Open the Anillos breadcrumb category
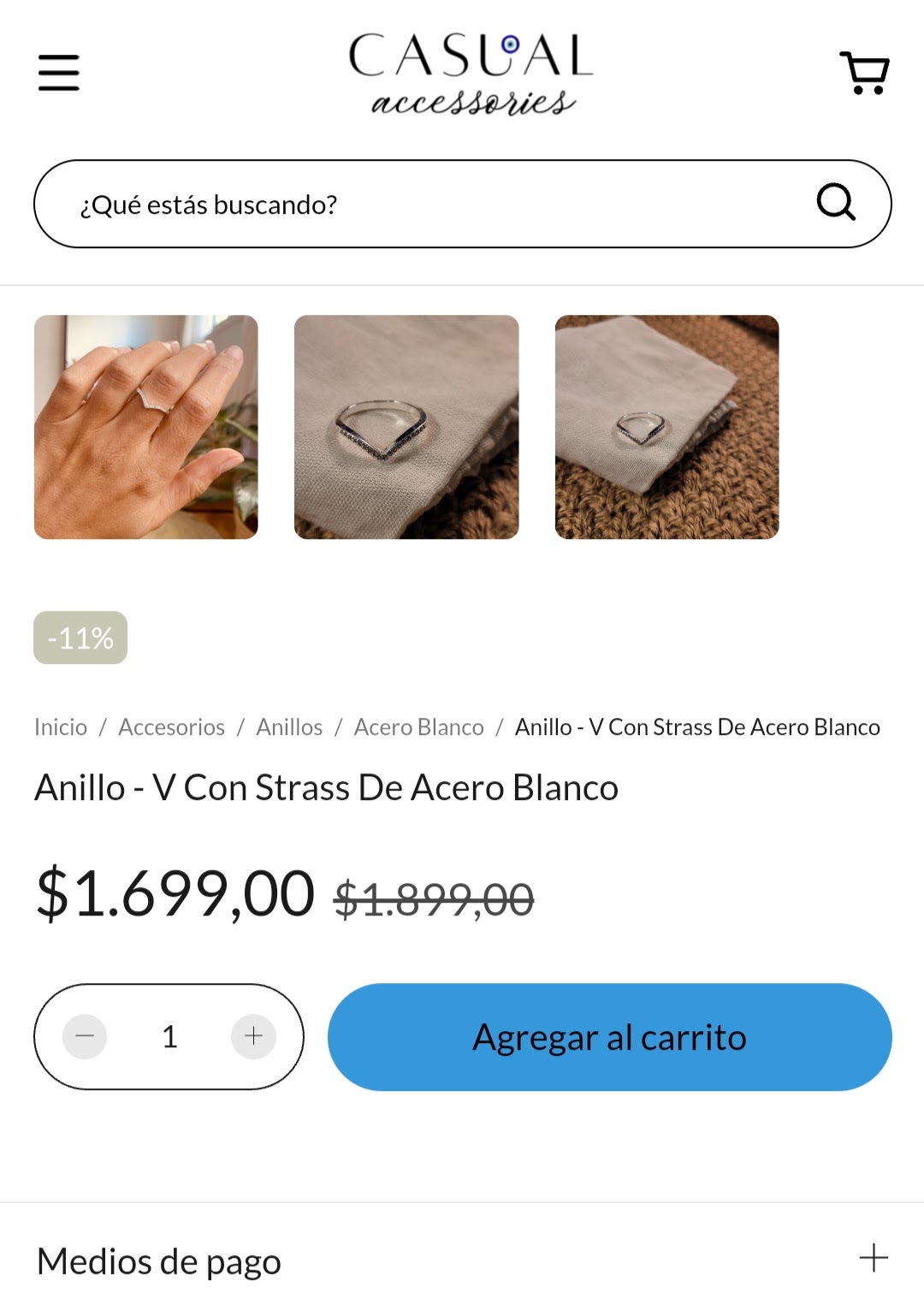924x1316 pixels. tap(289, 727)
